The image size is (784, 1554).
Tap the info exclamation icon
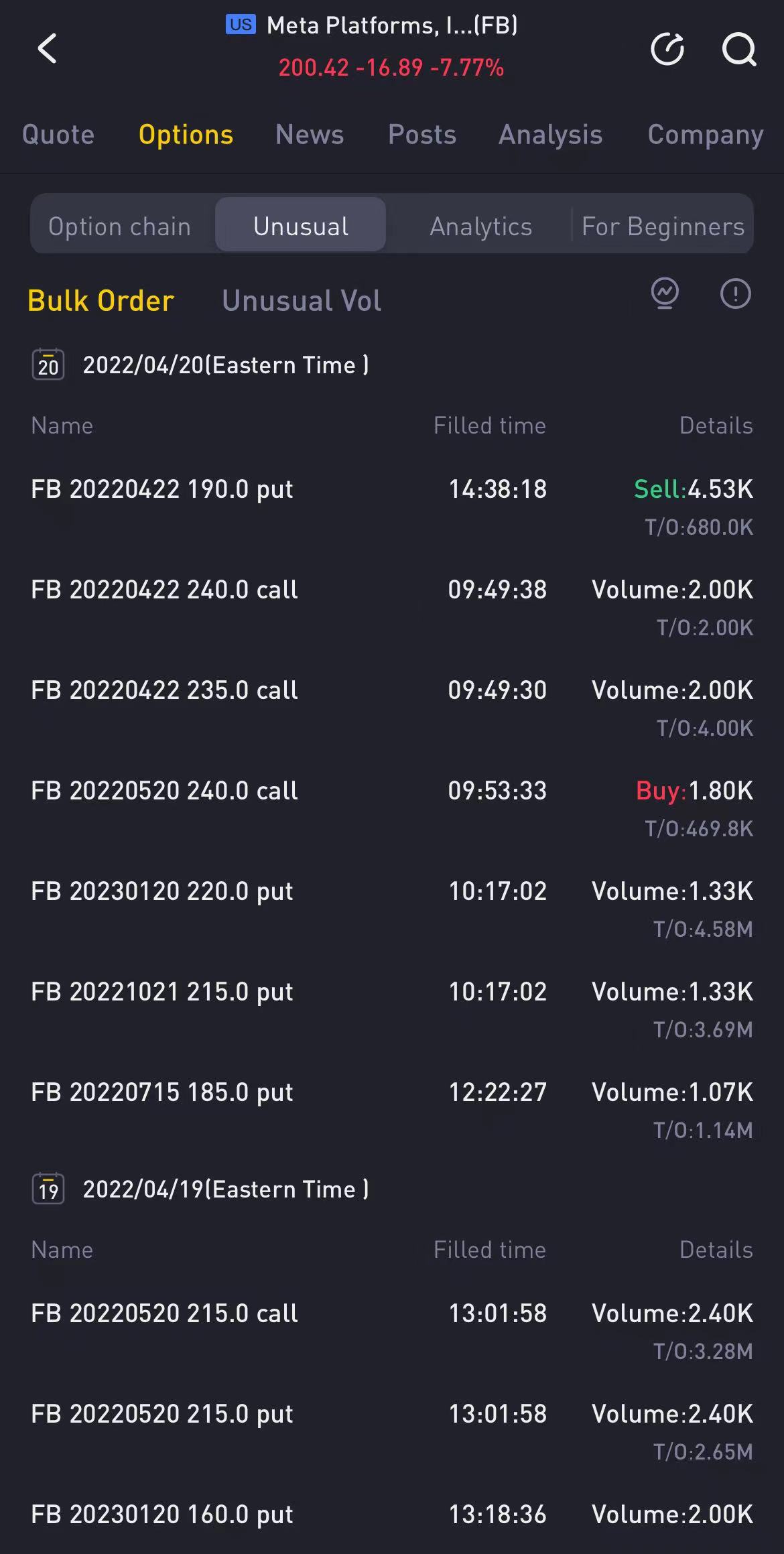click(735, 294)
